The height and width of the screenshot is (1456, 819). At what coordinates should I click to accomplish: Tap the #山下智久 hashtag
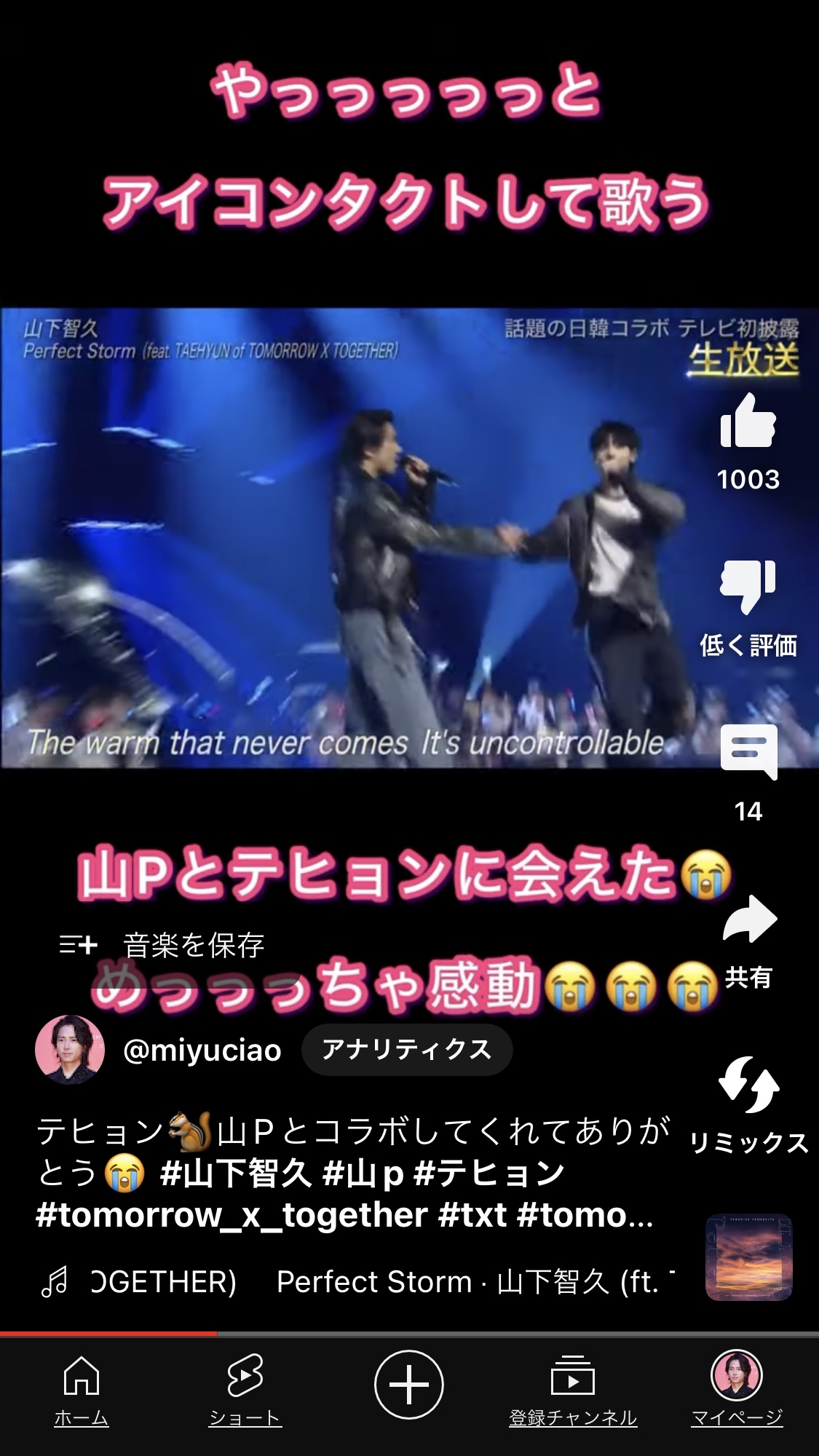(x=236, y=1174)
